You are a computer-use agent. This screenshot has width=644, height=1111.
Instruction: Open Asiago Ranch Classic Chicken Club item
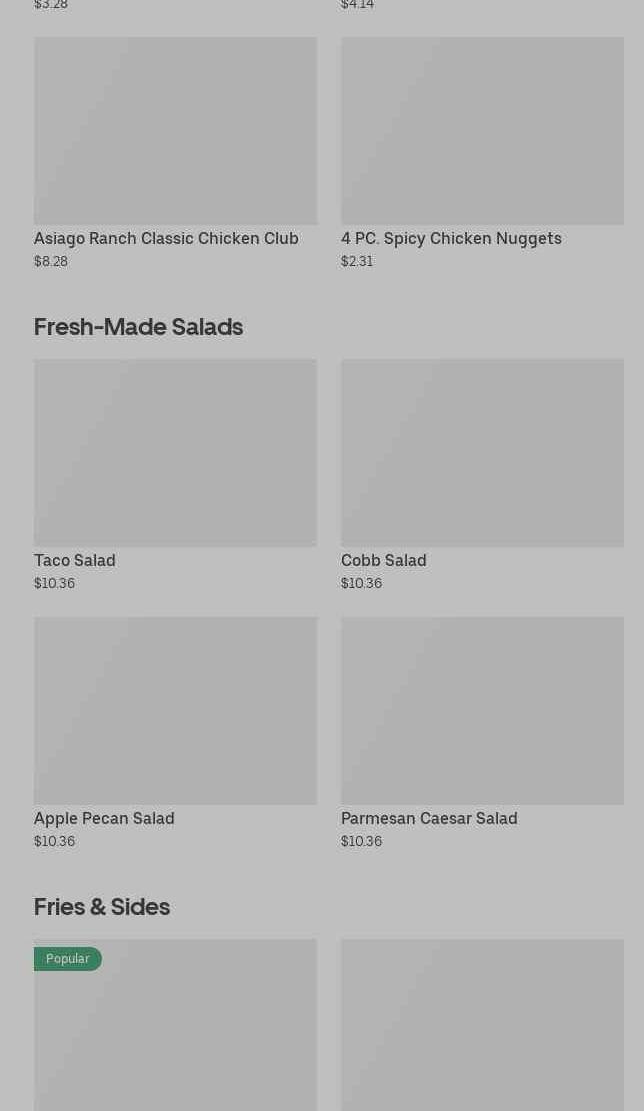175,153
